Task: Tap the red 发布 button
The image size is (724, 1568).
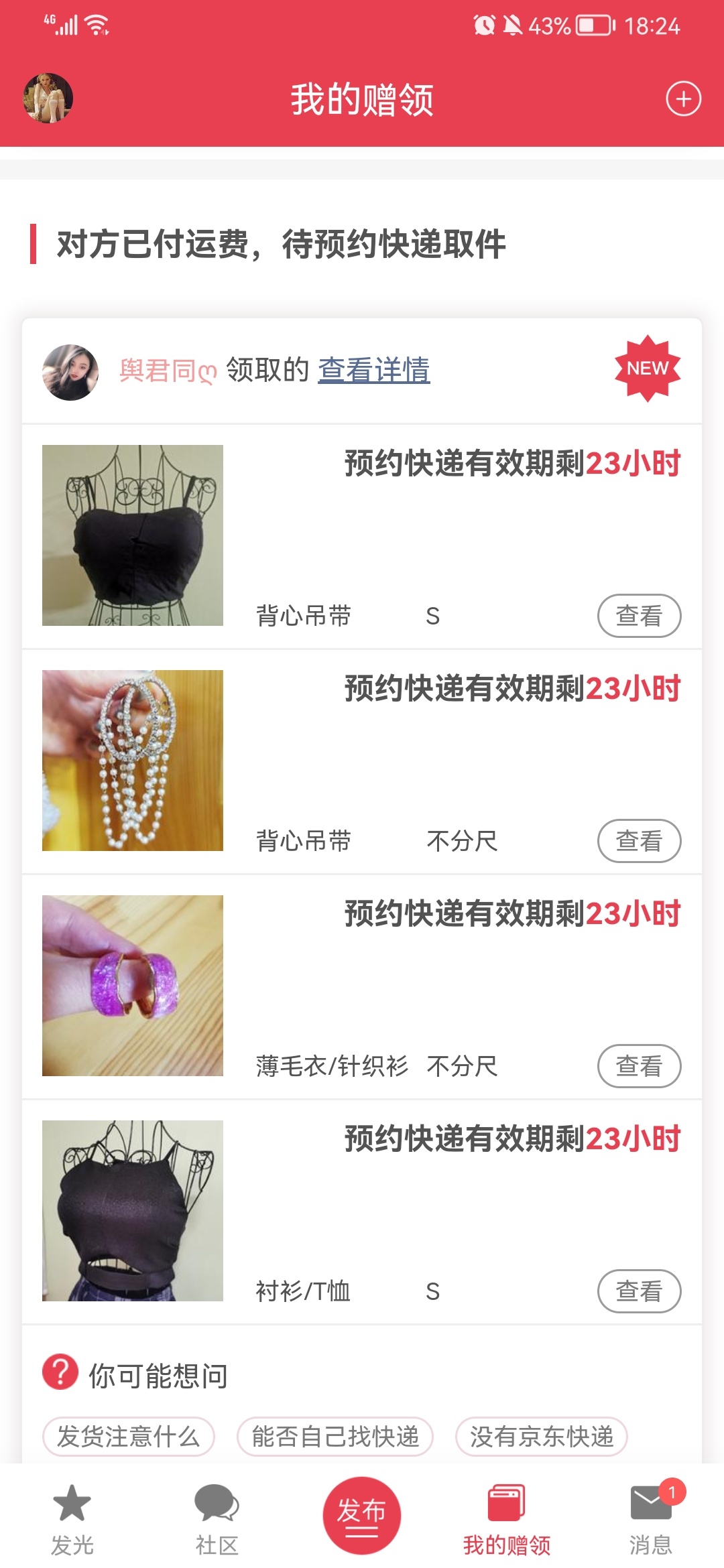Action: pos(361,1516)
